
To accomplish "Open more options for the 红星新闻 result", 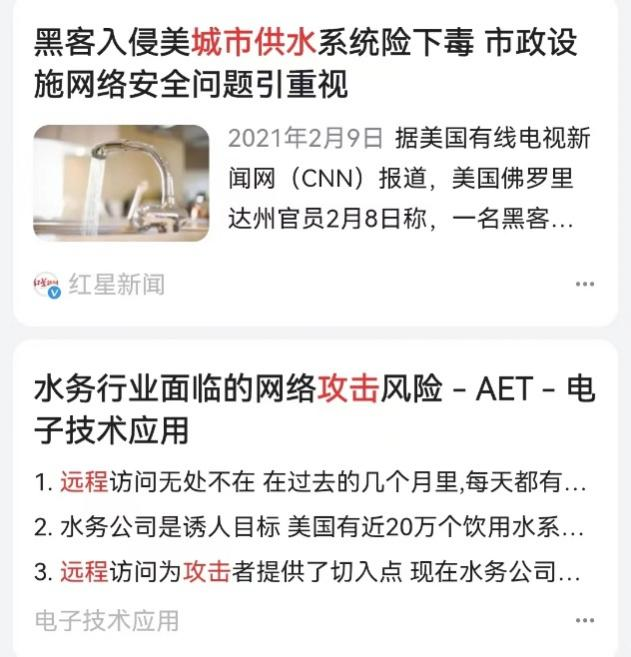I will click(x=585, y=285).
